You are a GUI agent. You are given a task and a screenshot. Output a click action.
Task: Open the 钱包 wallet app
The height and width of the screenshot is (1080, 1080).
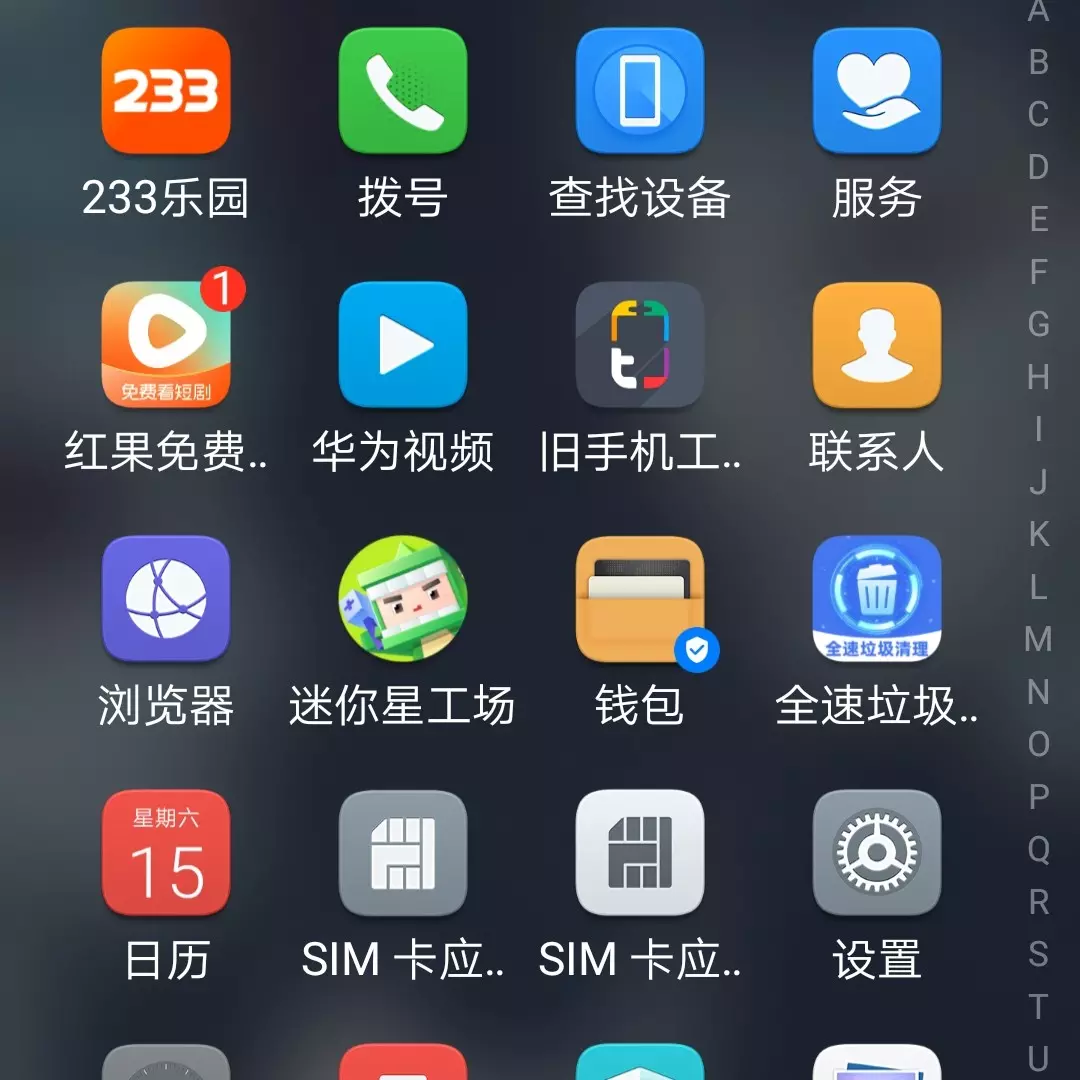point(640,598)
